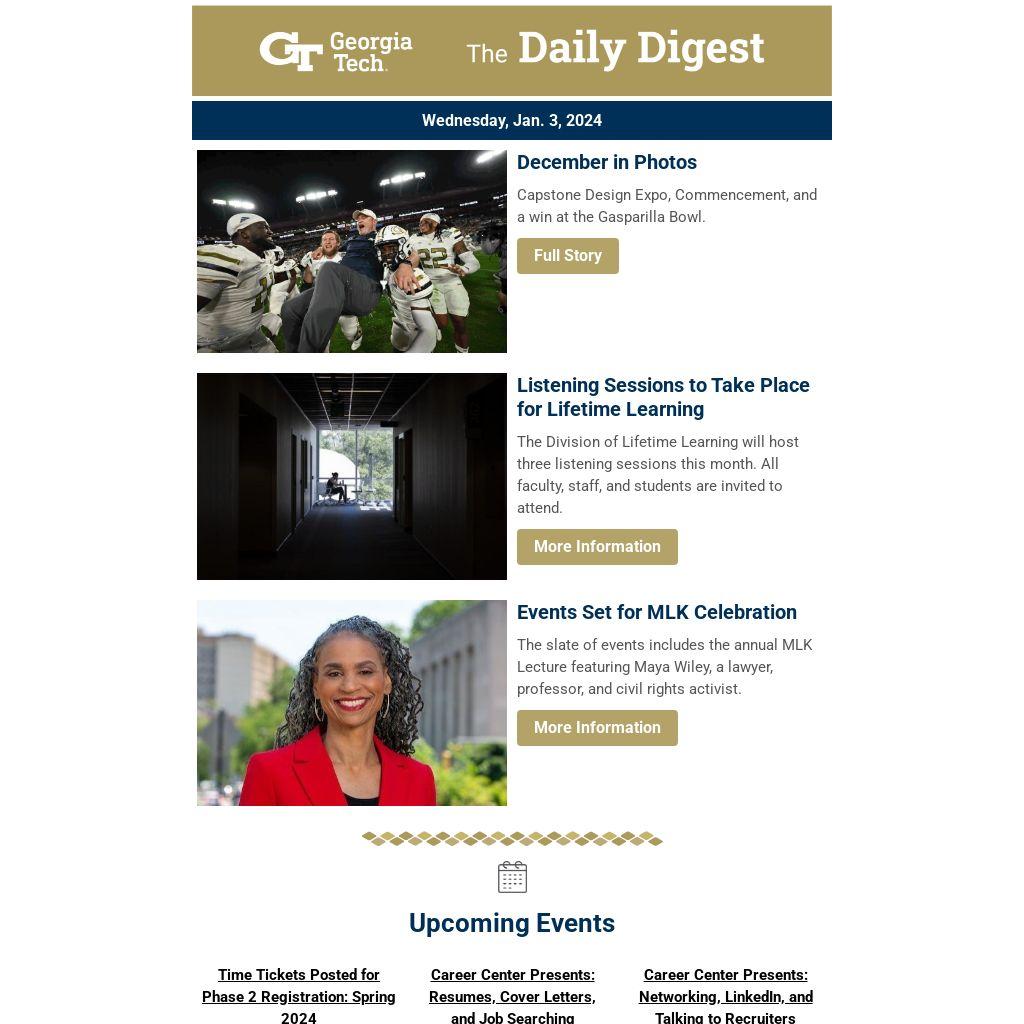Open the Maya Wiley portrait photo
This screenshot has height=1024, width=1024.
pyautogui.click(x=351, y=703)
